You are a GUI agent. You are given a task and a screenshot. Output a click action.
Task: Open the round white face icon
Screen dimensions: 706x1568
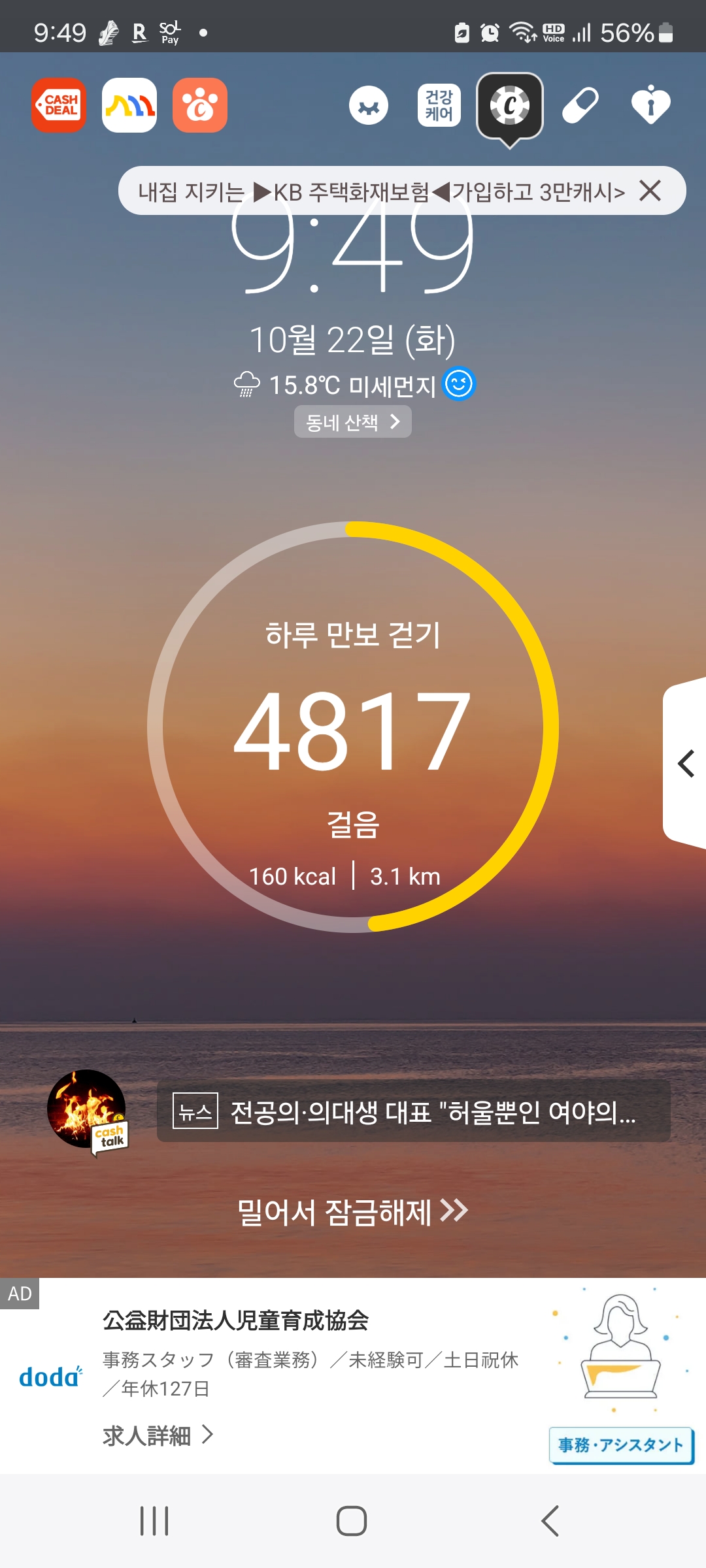click(x=369, y=106)
